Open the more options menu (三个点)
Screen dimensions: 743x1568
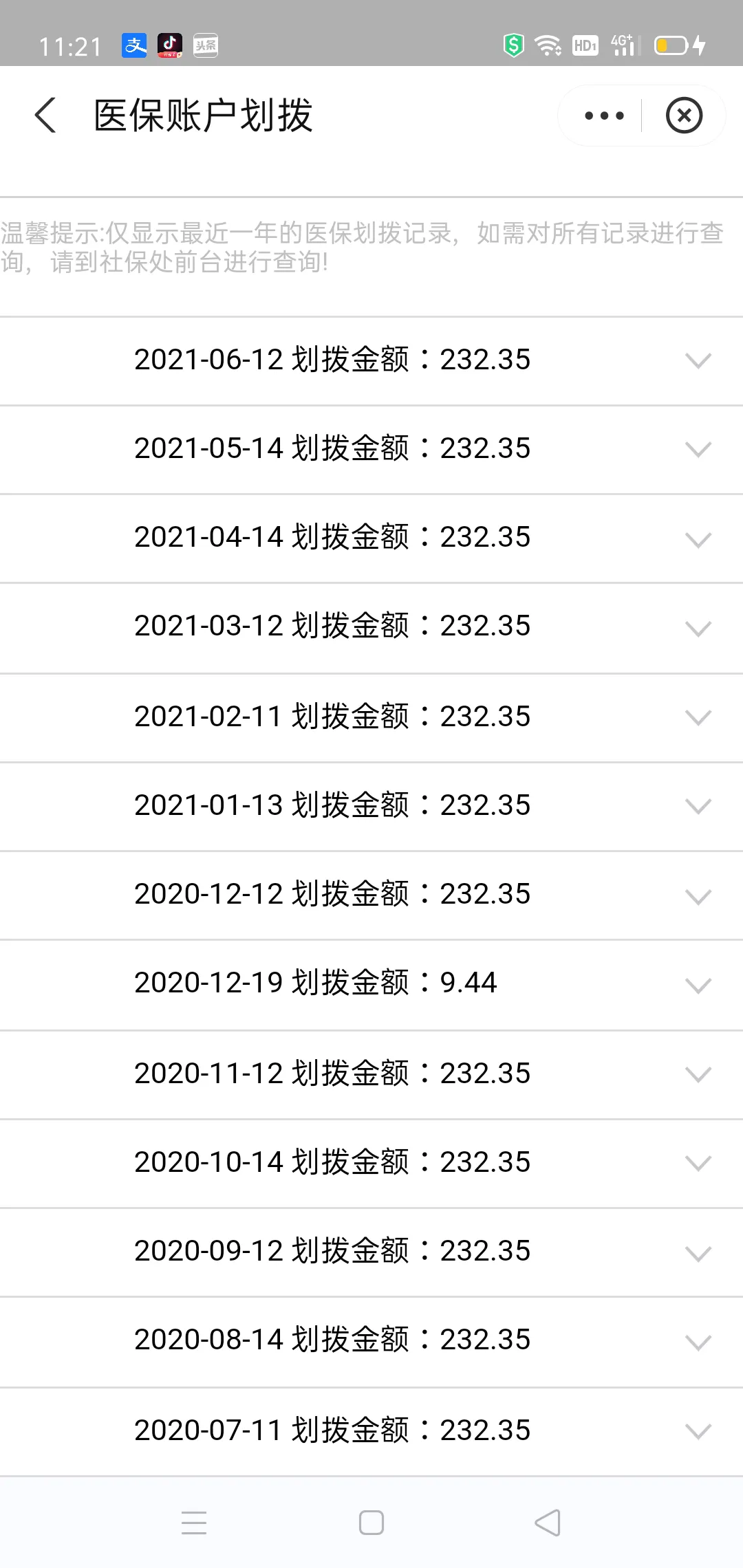[600, 116]
